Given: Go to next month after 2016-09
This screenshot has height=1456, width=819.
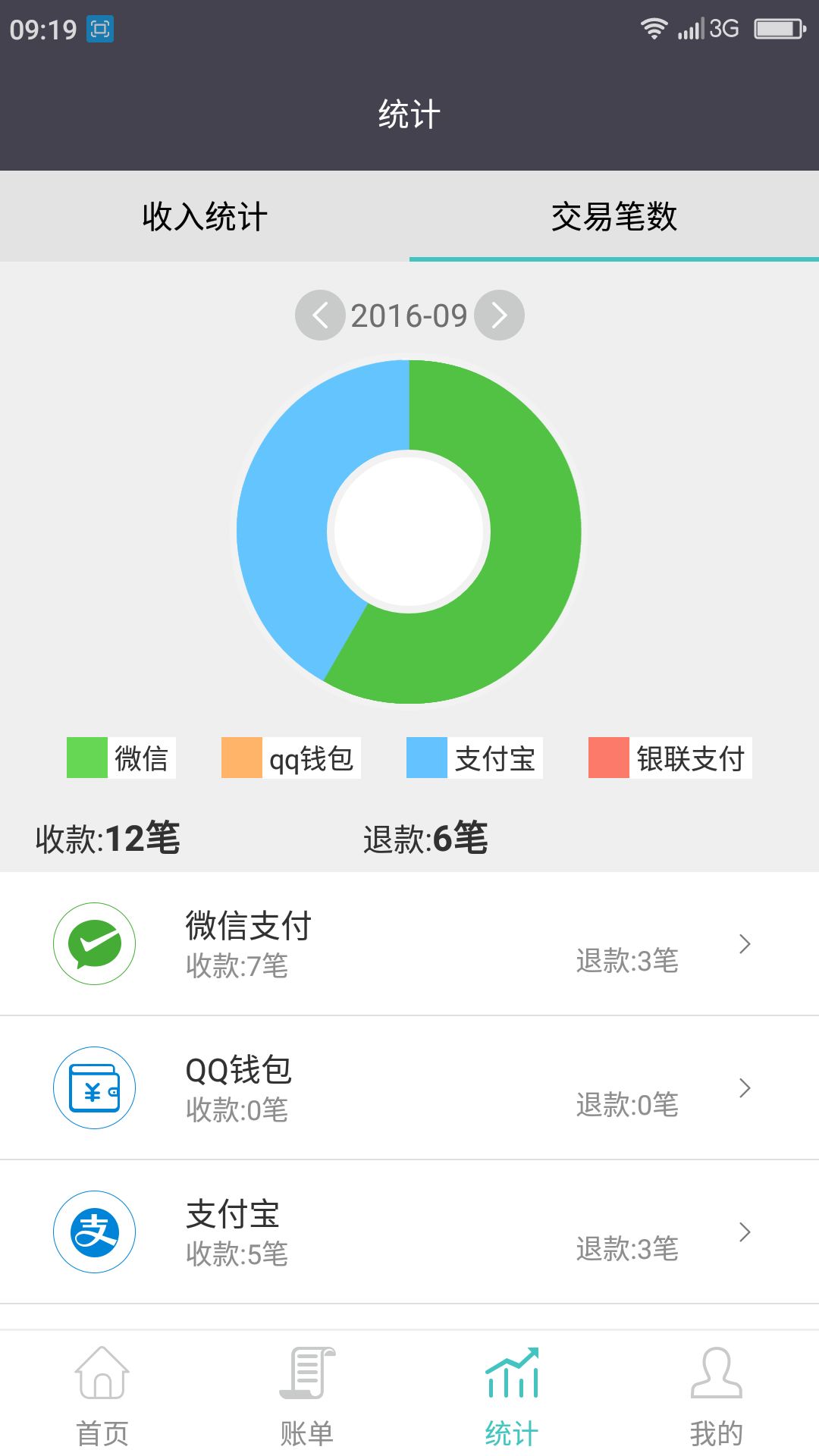Looking at the screenshot, I should [x=499, y=315].
